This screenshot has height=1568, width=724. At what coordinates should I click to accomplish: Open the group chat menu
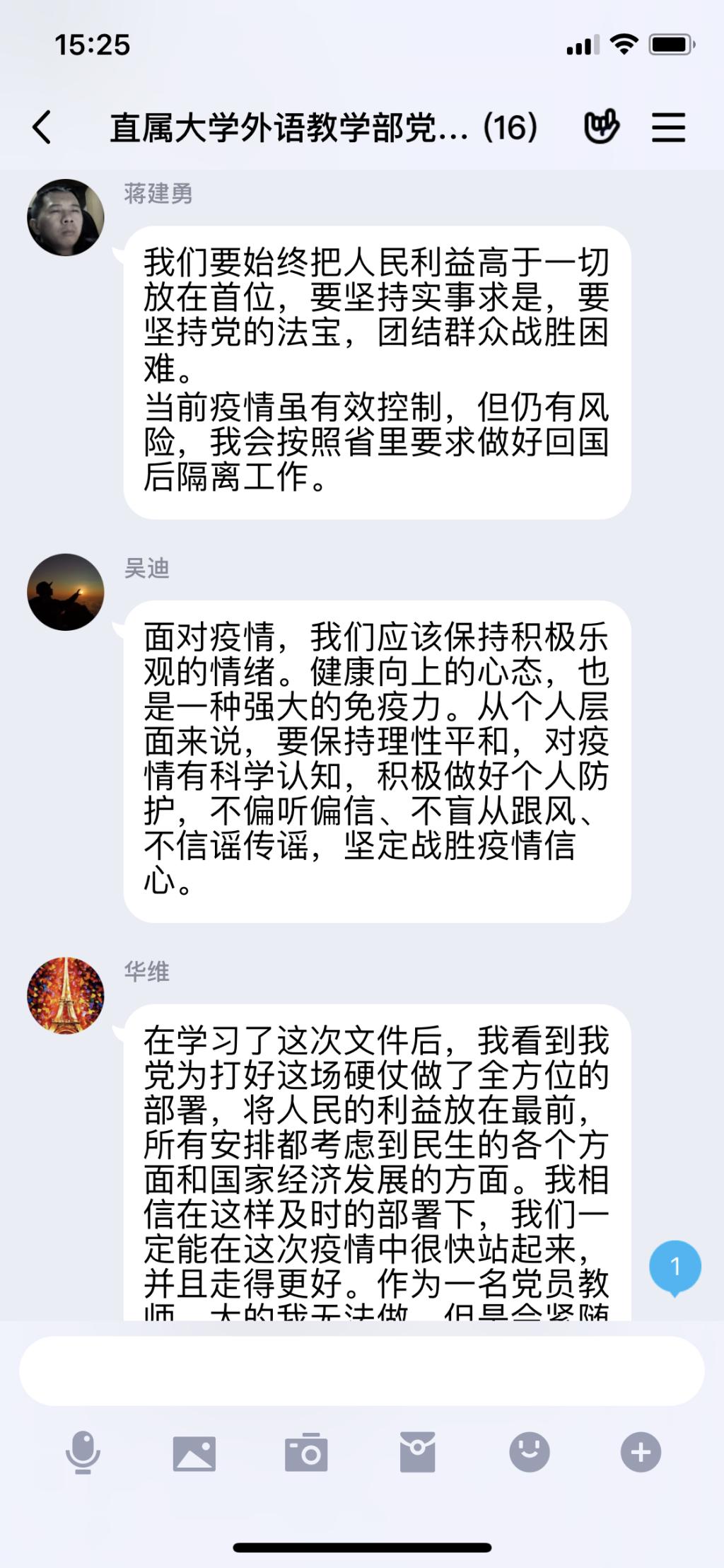(668, 127)
